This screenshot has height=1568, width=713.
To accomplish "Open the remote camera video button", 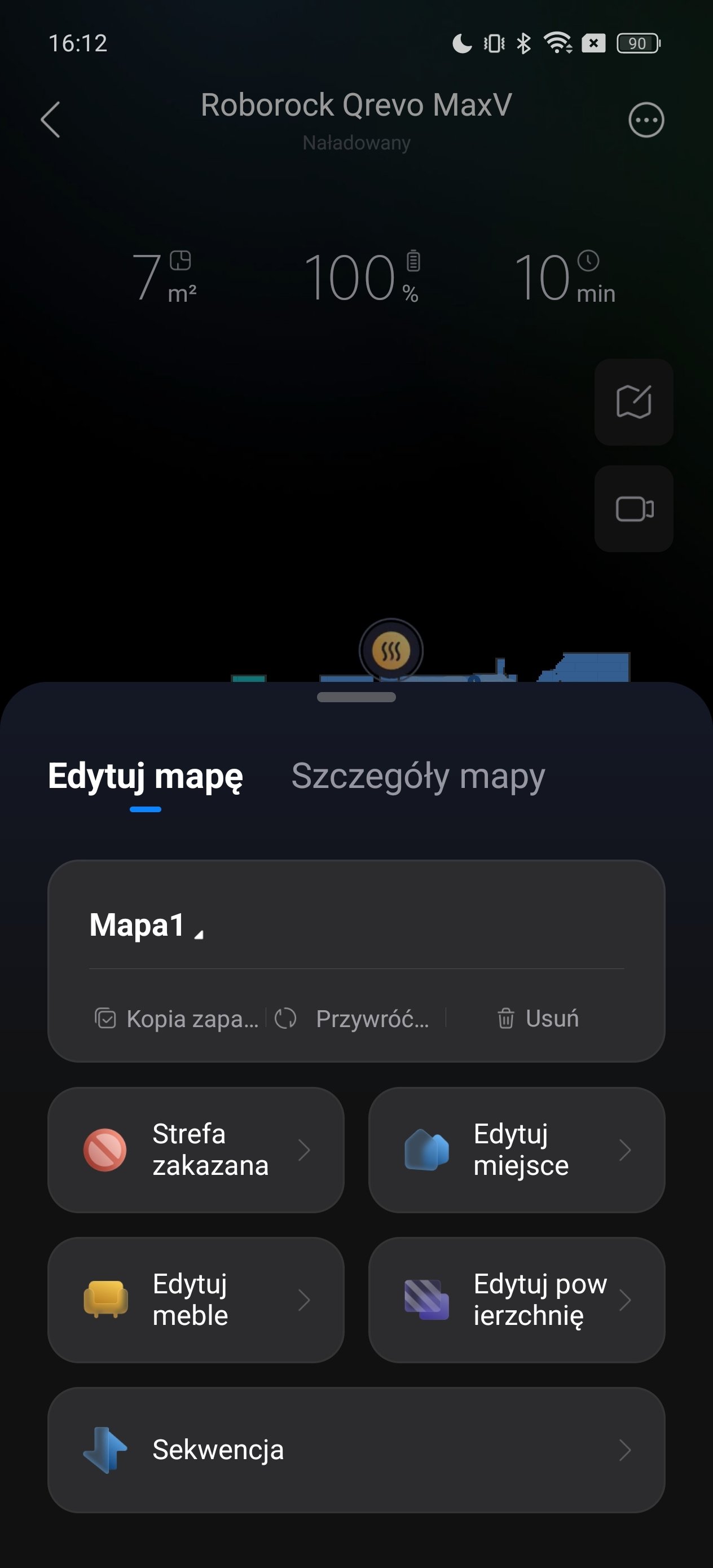I will (634, 509).
